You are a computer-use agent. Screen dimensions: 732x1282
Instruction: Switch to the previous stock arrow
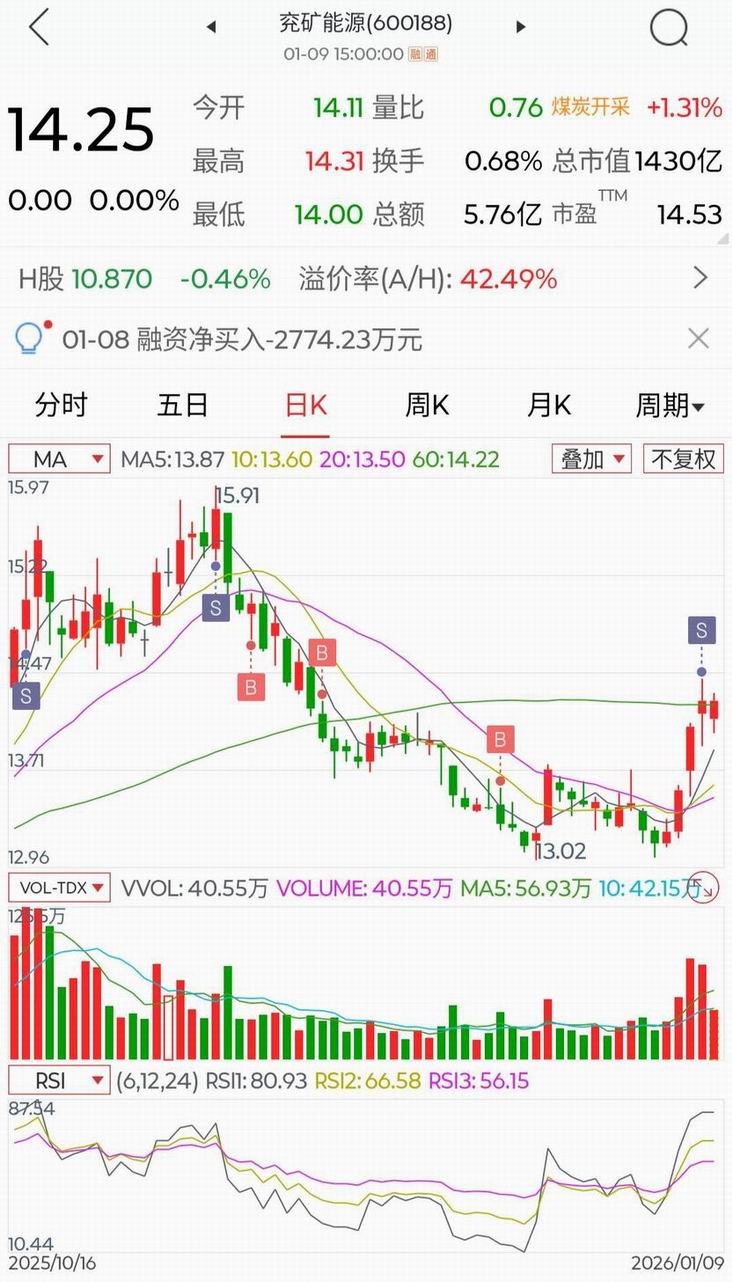pyautogui.click(x=211, y=27)
